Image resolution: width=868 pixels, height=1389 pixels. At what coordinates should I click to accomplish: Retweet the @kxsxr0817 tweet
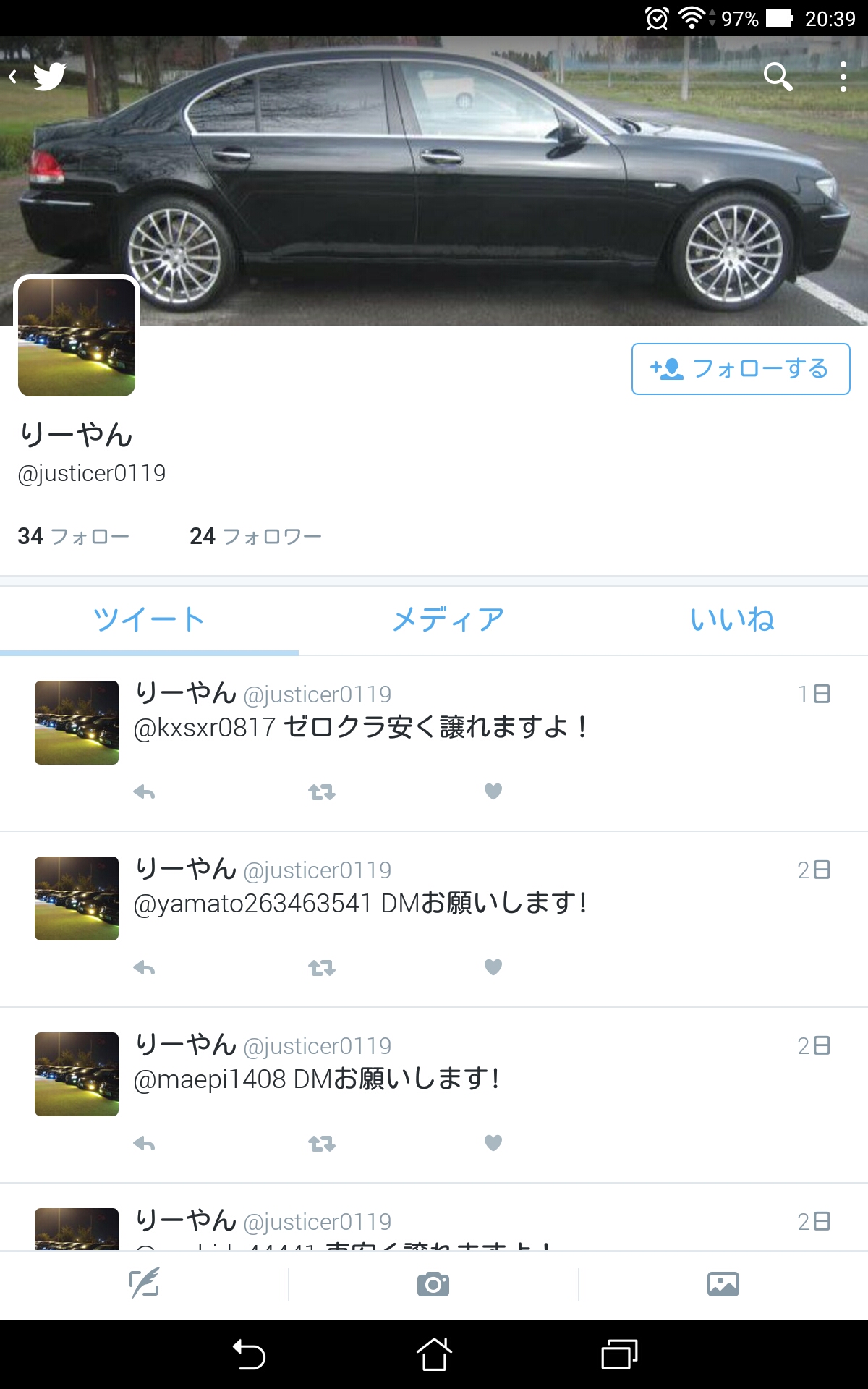pyautogui.click(x=321, y=792)
